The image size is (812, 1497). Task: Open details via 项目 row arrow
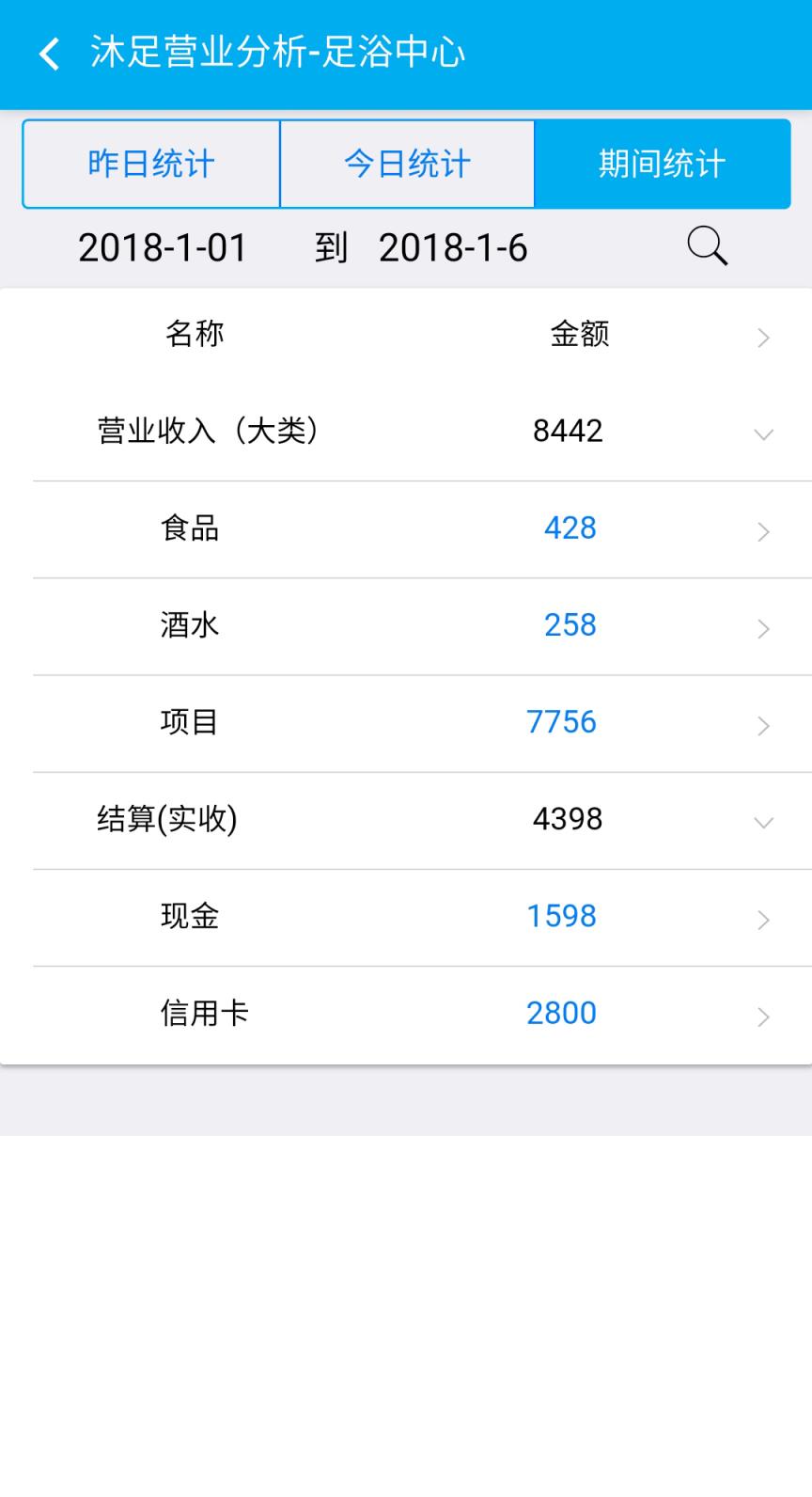coord(764,725)
